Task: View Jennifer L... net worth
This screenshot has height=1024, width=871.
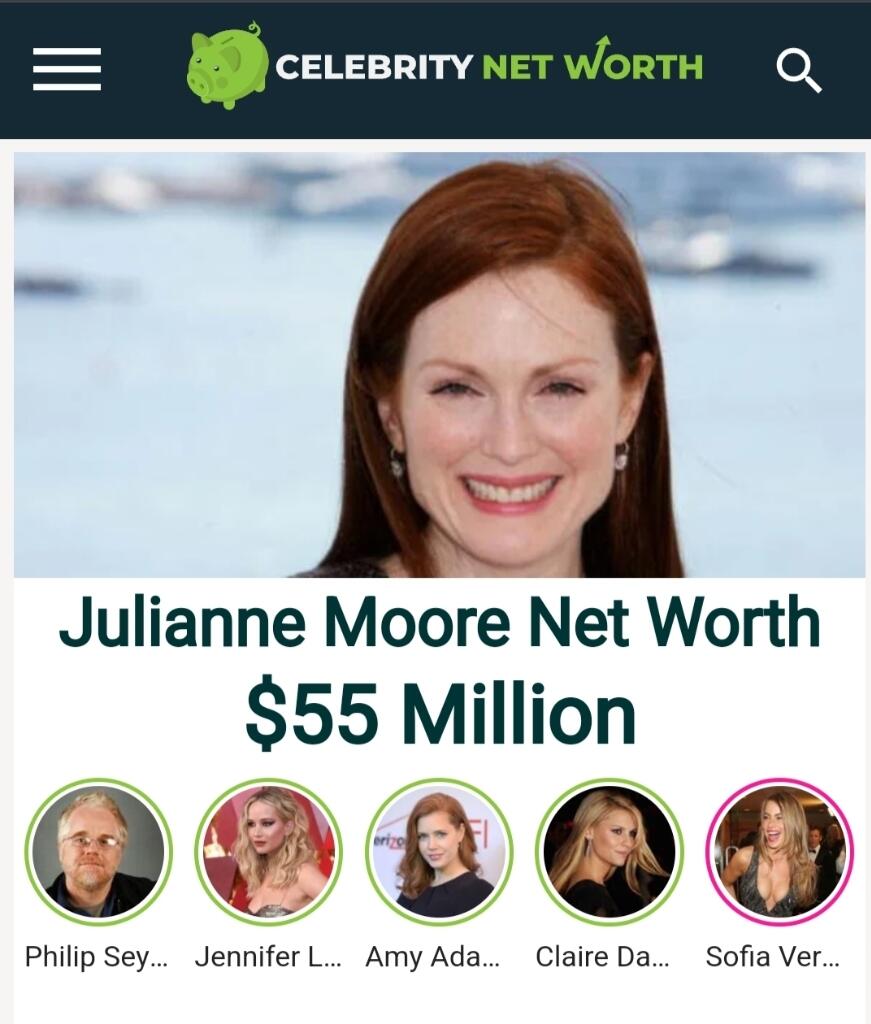Action: click(x=268, y=852)
